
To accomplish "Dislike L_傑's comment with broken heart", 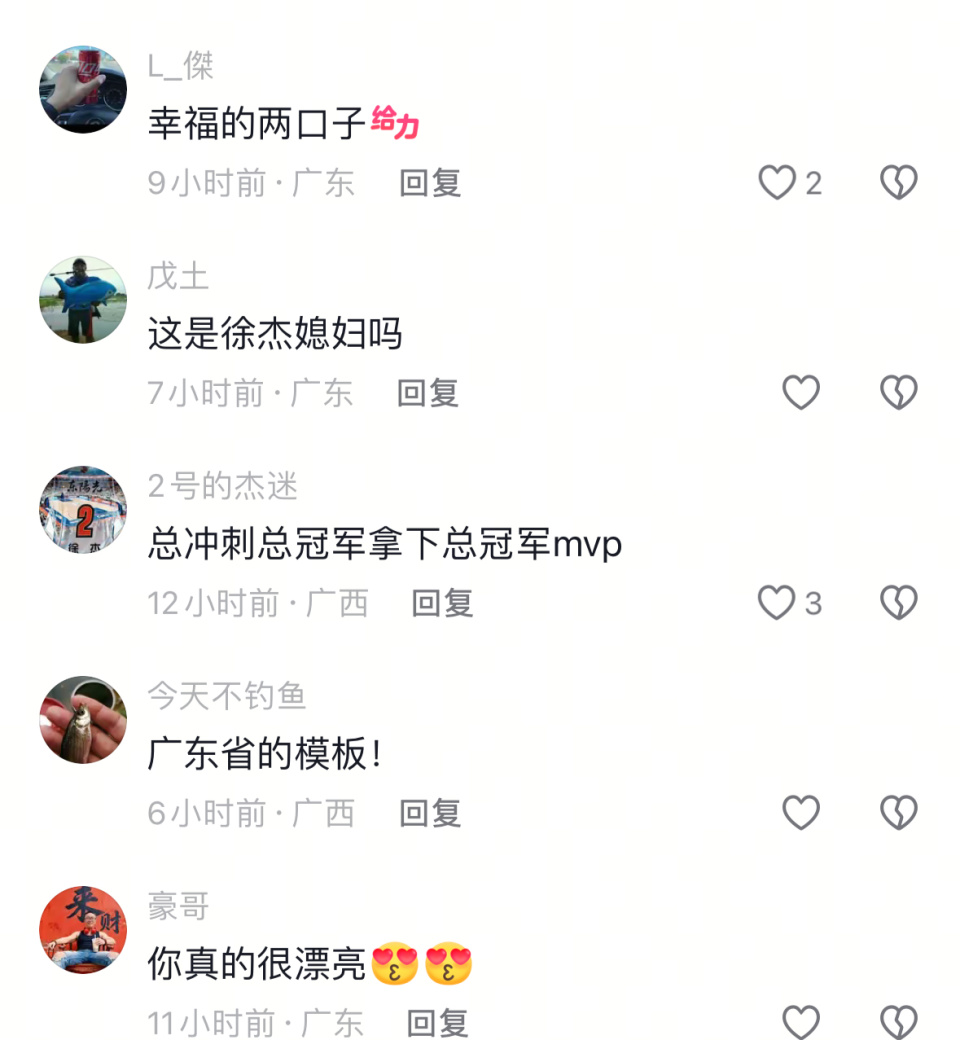I will point(898,183).
